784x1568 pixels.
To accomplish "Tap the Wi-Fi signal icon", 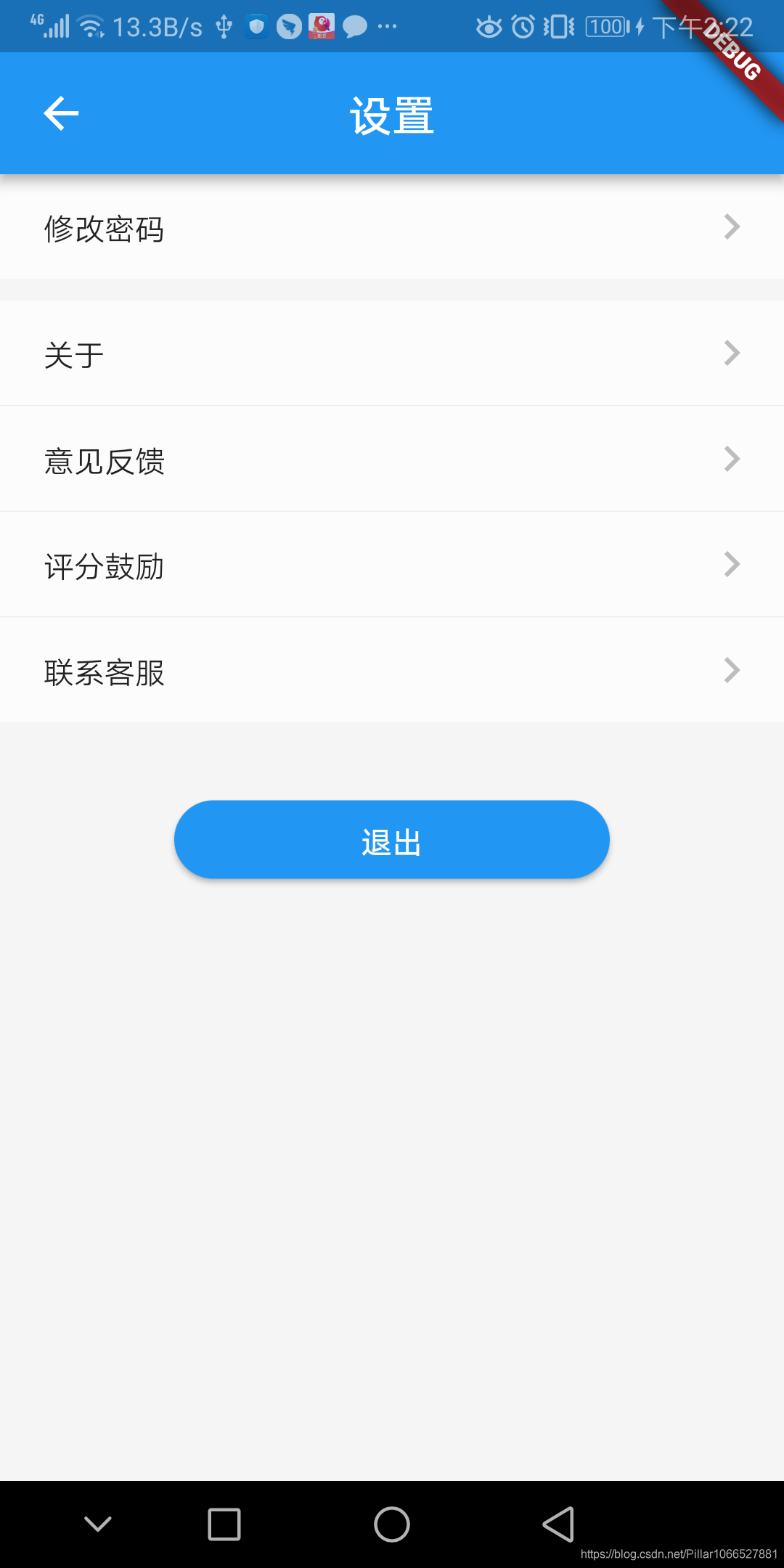I will click(89, 26).
